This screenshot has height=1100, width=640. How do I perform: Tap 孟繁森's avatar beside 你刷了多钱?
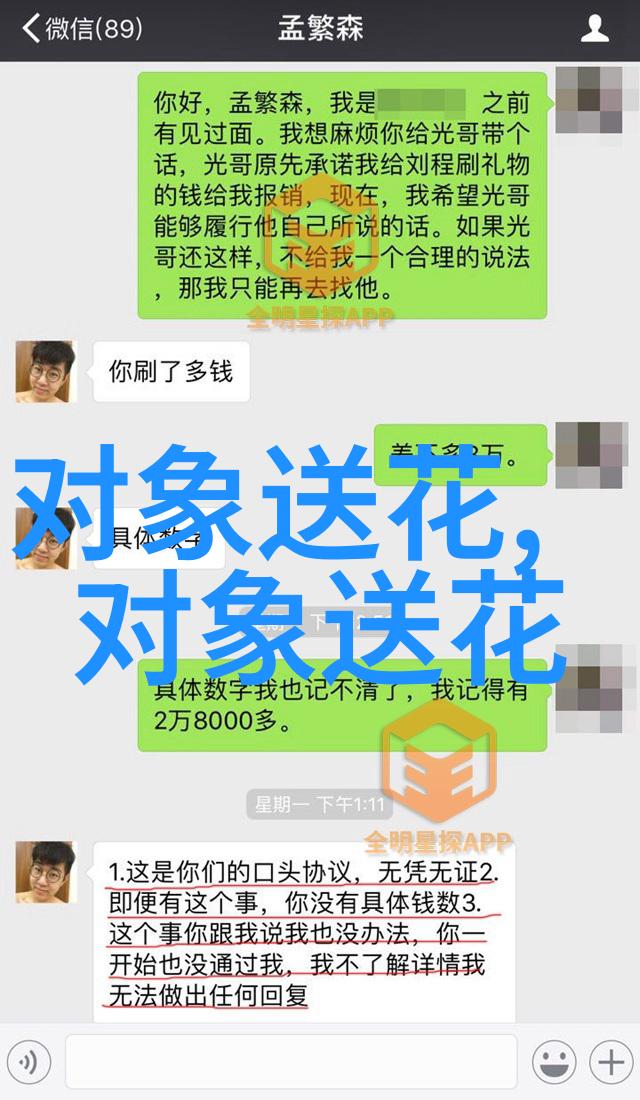coord(45,372)
